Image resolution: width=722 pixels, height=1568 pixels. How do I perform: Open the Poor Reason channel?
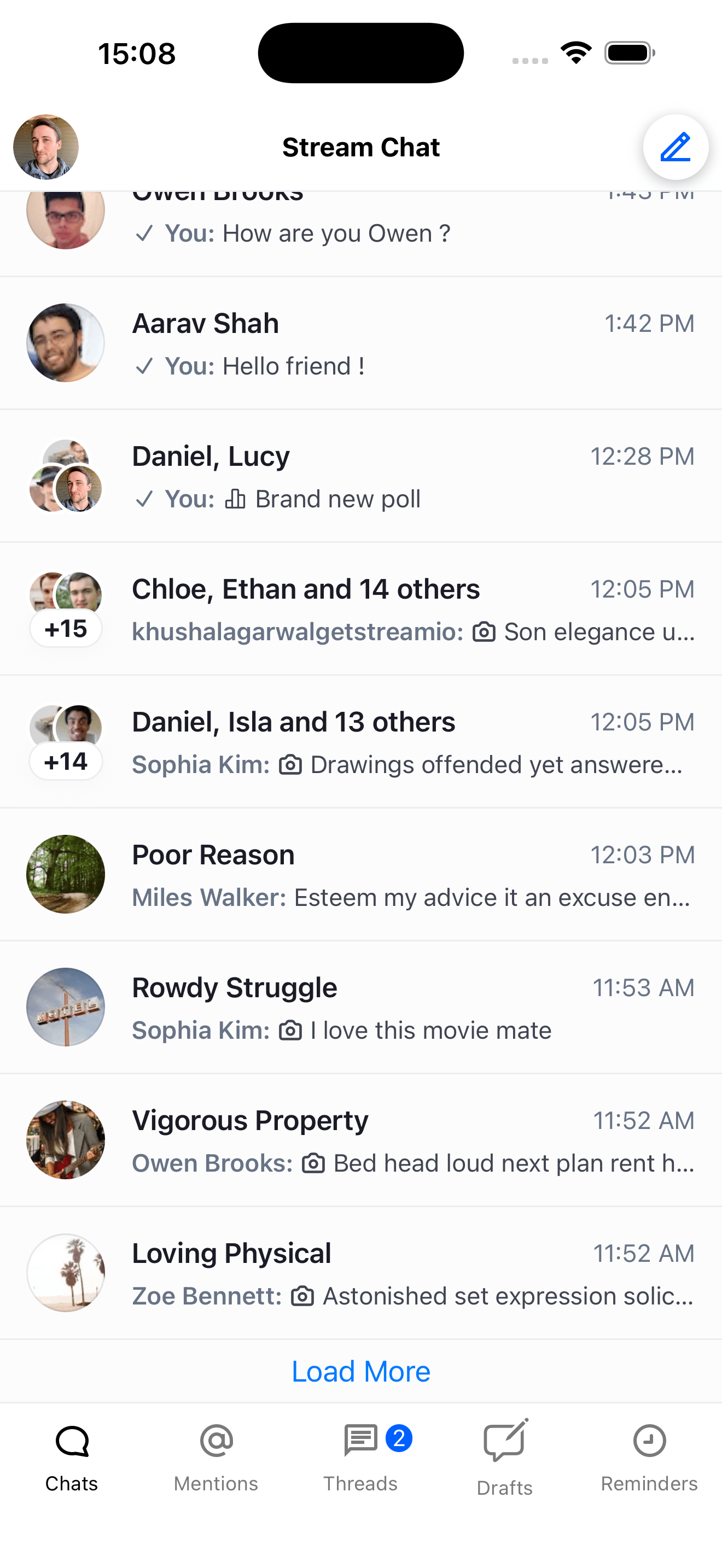pyautogui.click(x=360, y=875)
